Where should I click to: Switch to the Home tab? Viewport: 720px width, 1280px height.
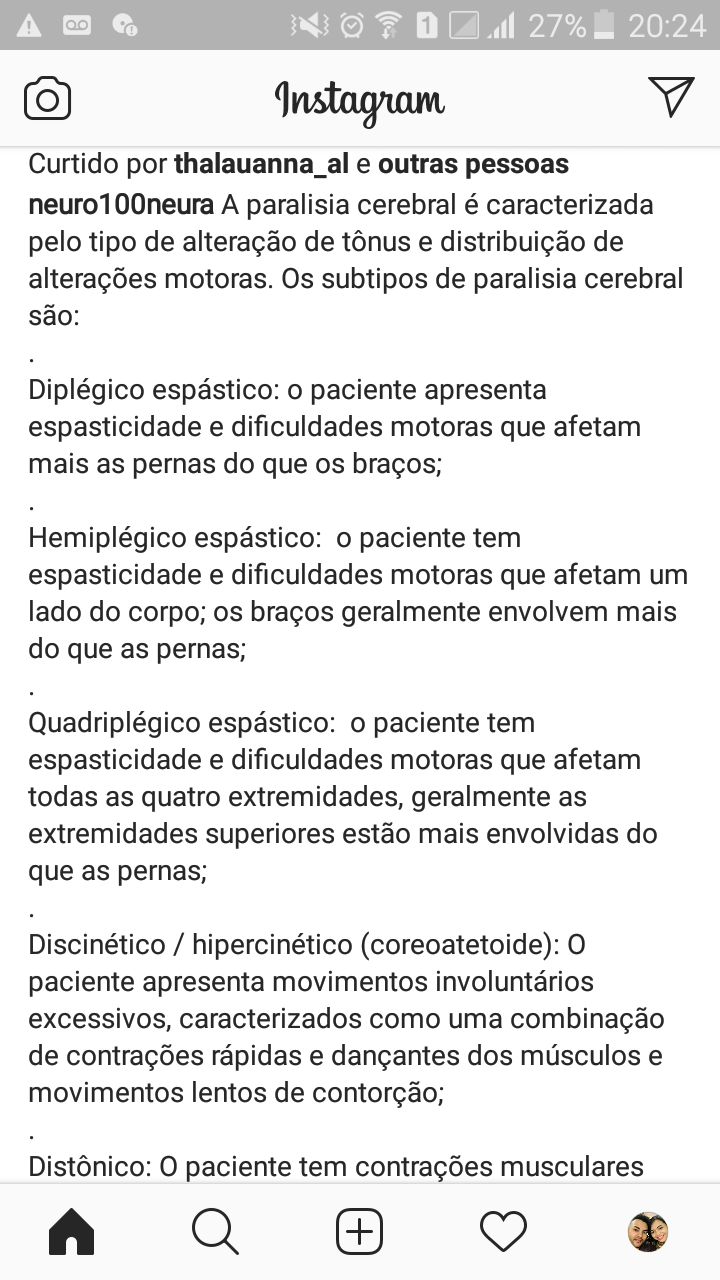[x=72, y=1231]
